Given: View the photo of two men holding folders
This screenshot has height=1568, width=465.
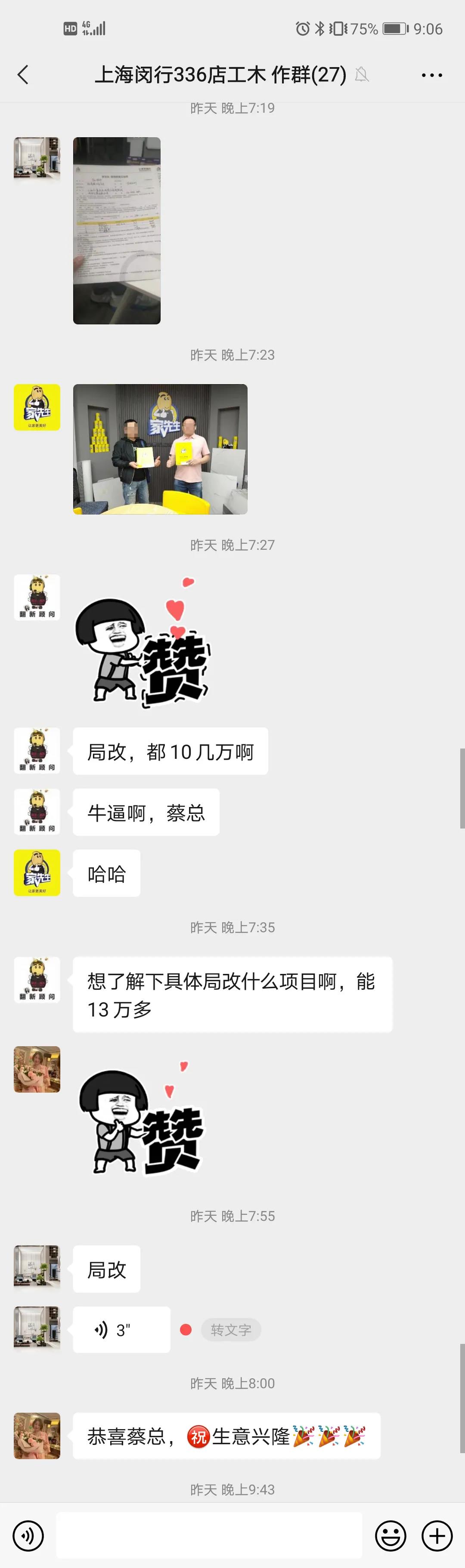Looking at the screenshot, I should (x=160, y=449).
